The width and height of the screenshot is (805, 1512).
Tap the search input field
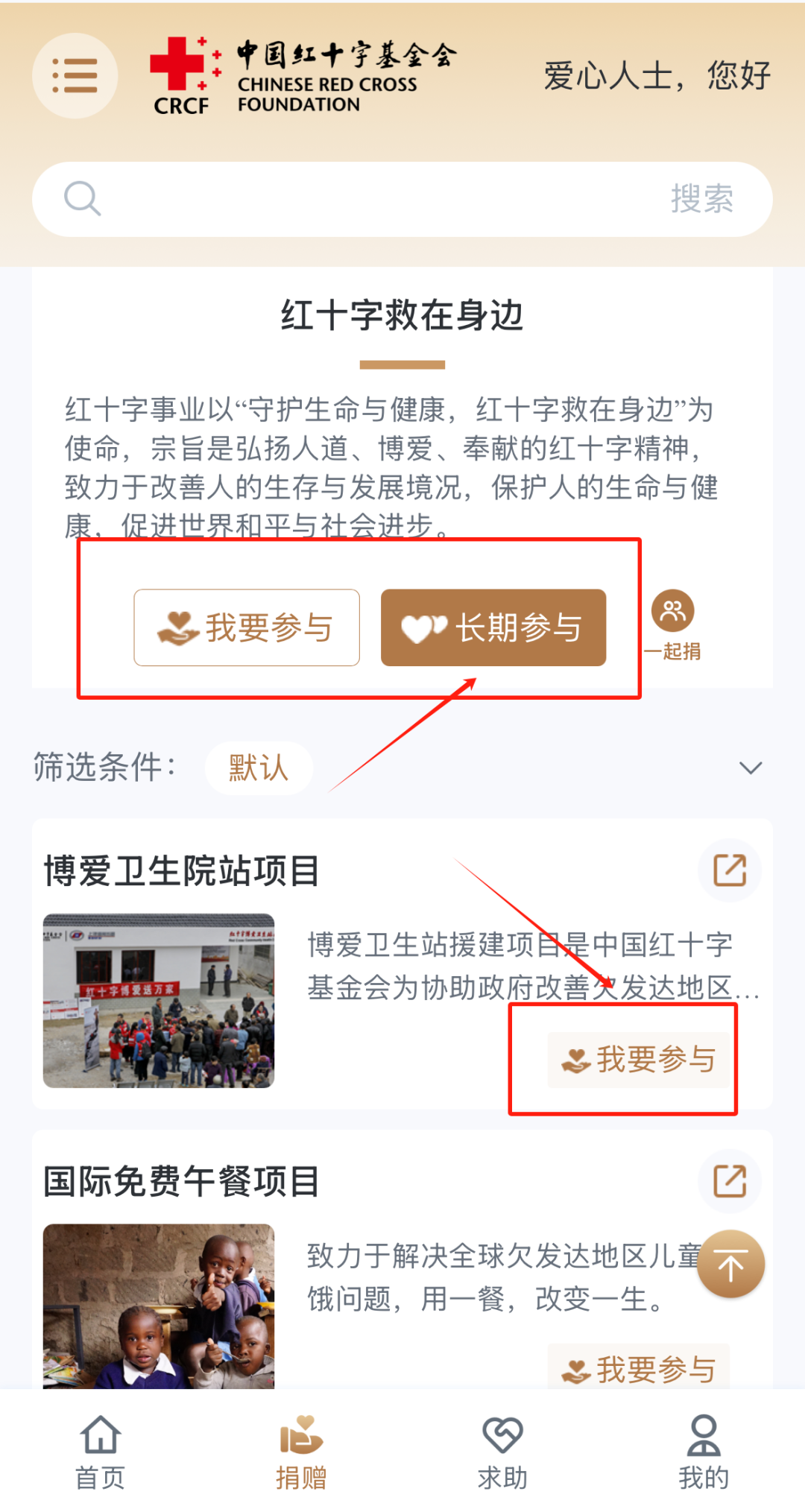click(x=373, y=199)
